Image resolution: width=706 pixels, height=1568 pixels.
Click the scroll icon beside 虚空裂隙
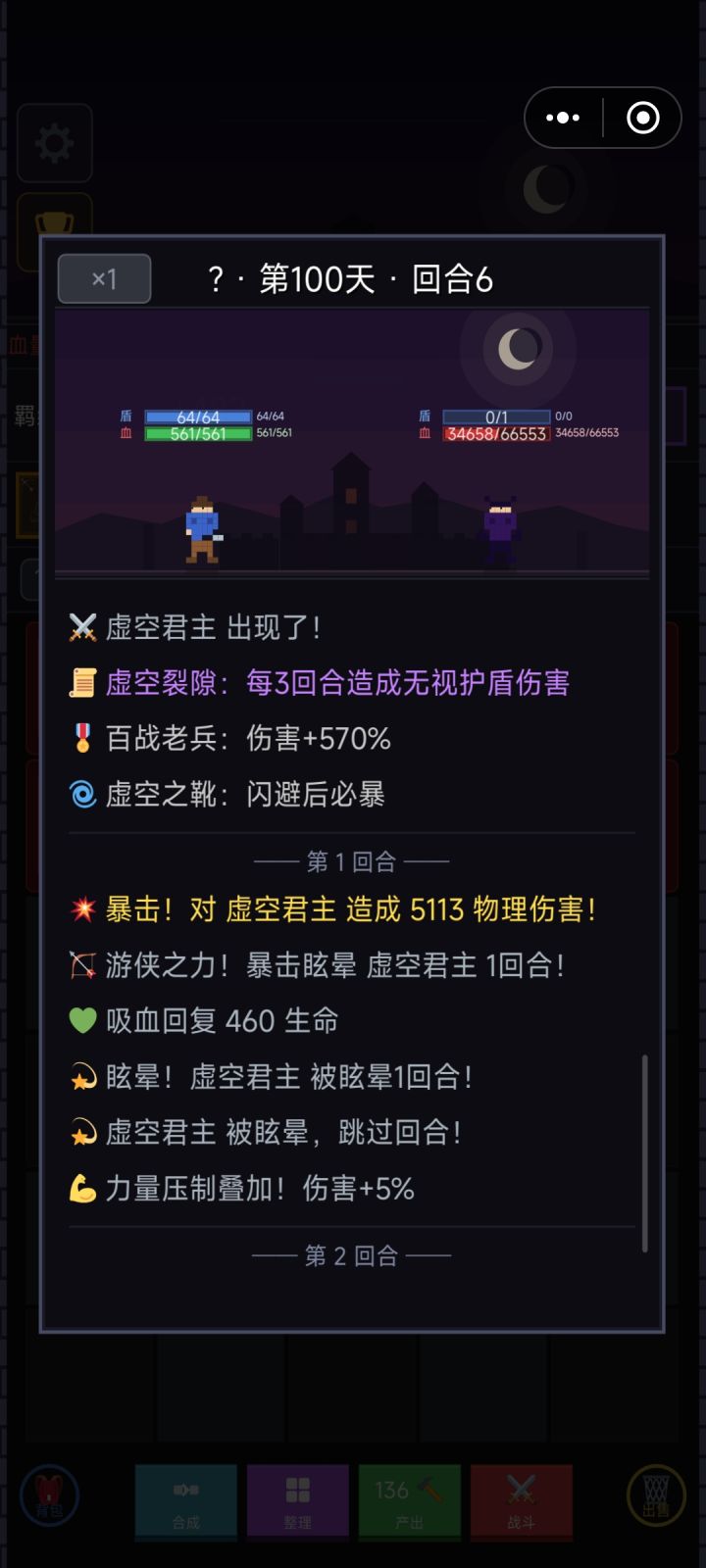point(82,682)
